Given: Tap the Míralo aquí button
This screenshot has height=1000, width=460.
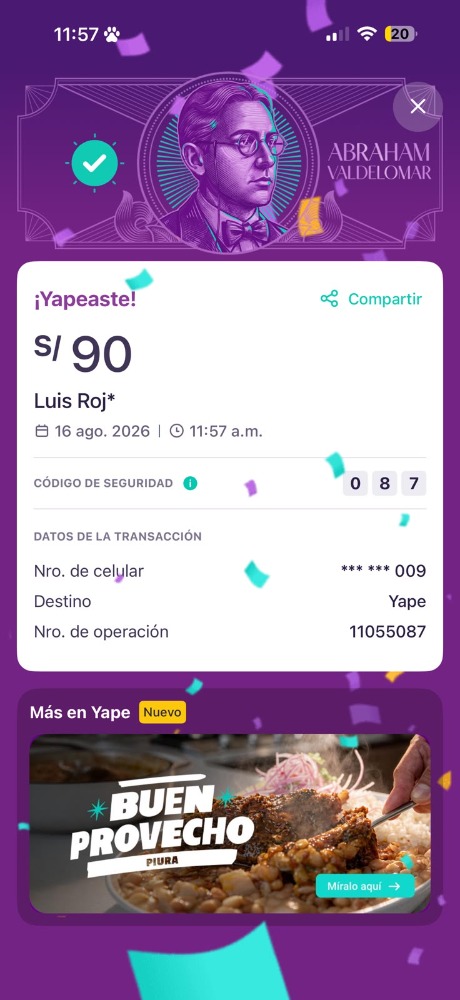Looking at the screenshot, I should (365, 886).
